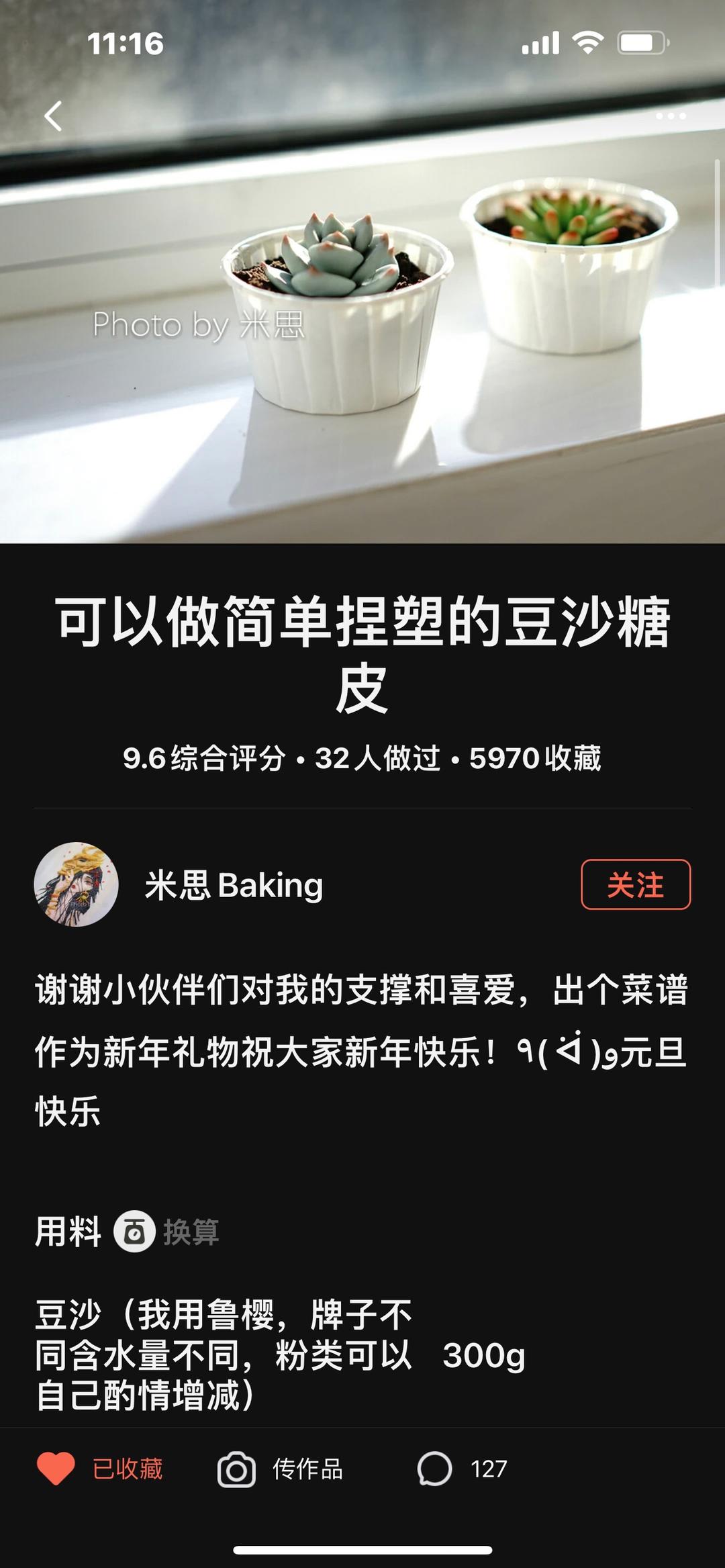Upload your dish with 传作品
This screenshot has width=725, height=1568.
281,1469
